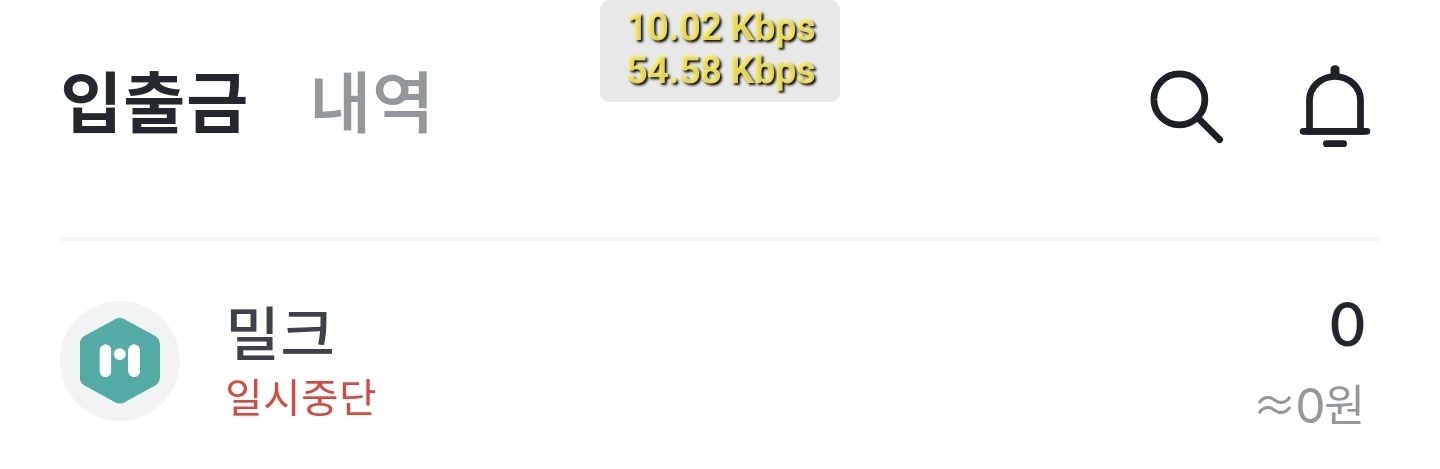Open the notifications bell
Viewport: 1440px width, 469px height.
click(1334, 107)
